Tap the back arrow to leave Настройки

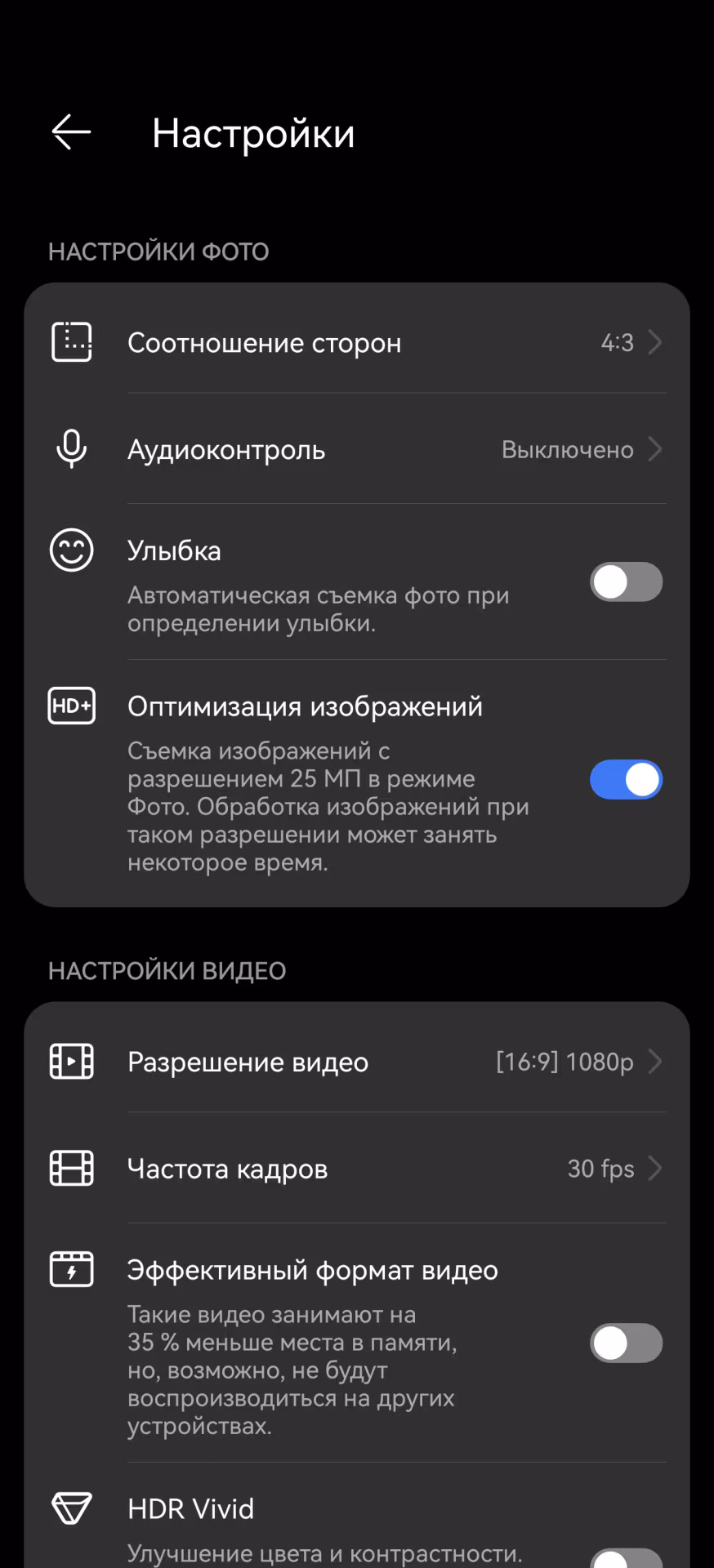69,132
